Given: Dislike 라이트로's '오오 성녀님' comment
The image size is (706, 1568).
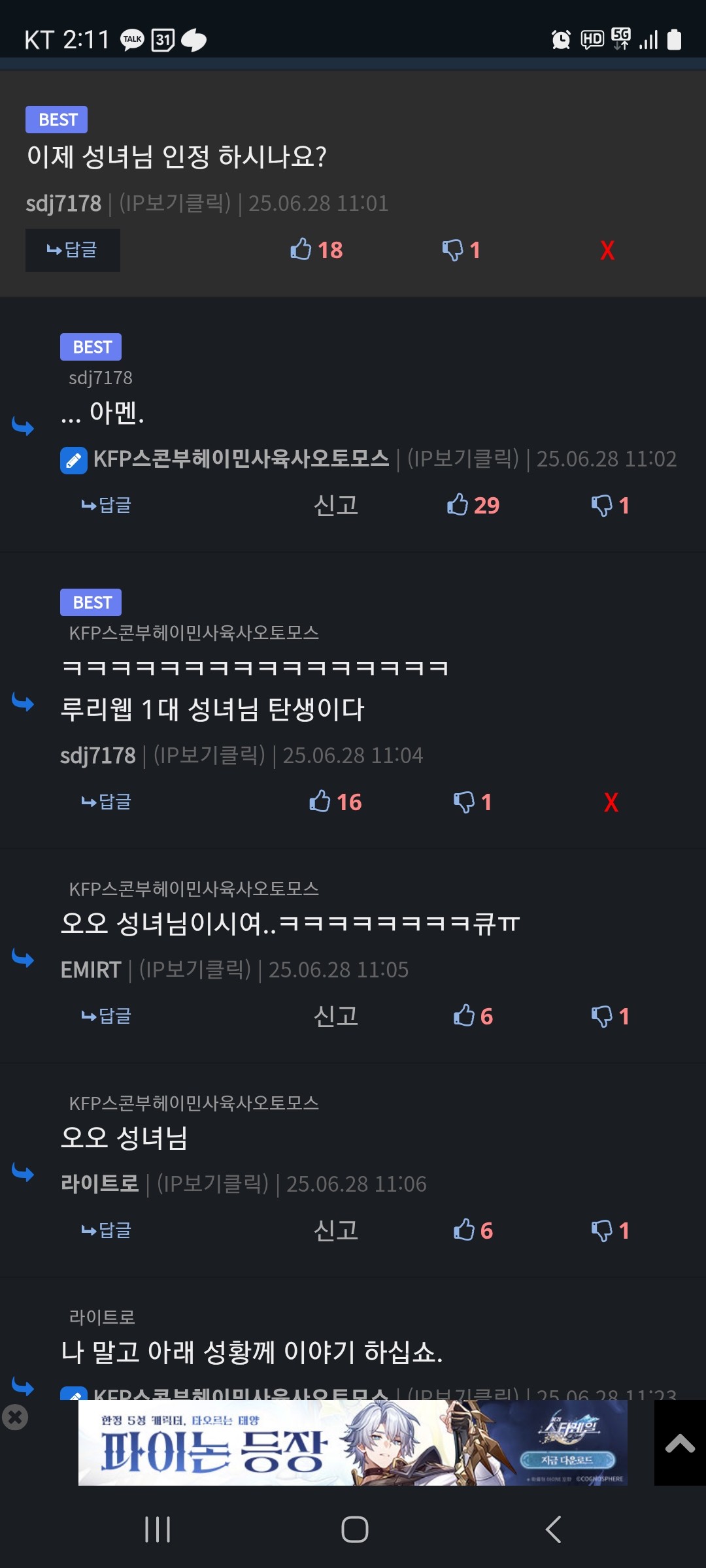Looking at the screenshot, I should coord(610,1230).
